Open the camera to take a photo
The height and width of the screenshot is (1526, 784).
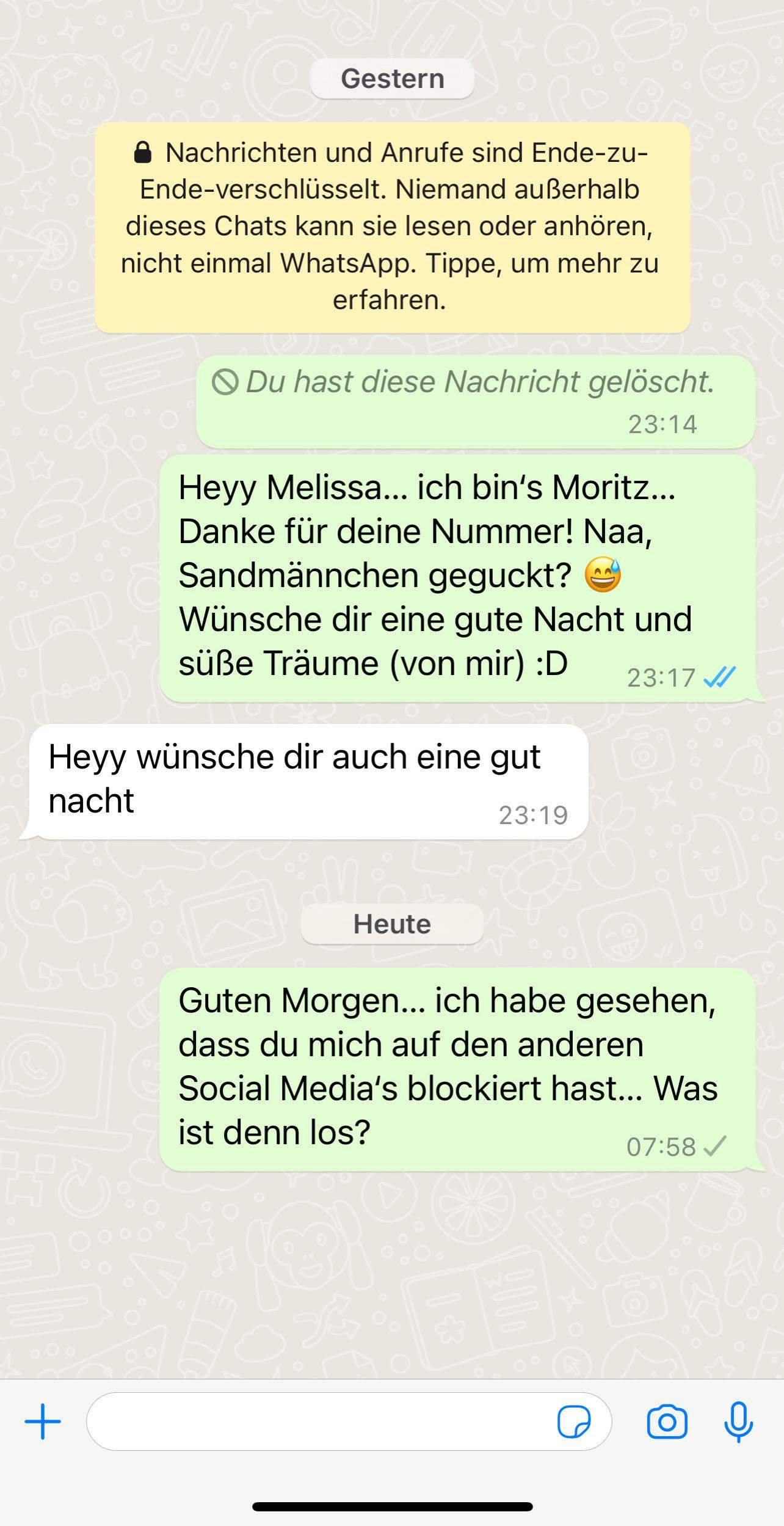[667, 1422]
